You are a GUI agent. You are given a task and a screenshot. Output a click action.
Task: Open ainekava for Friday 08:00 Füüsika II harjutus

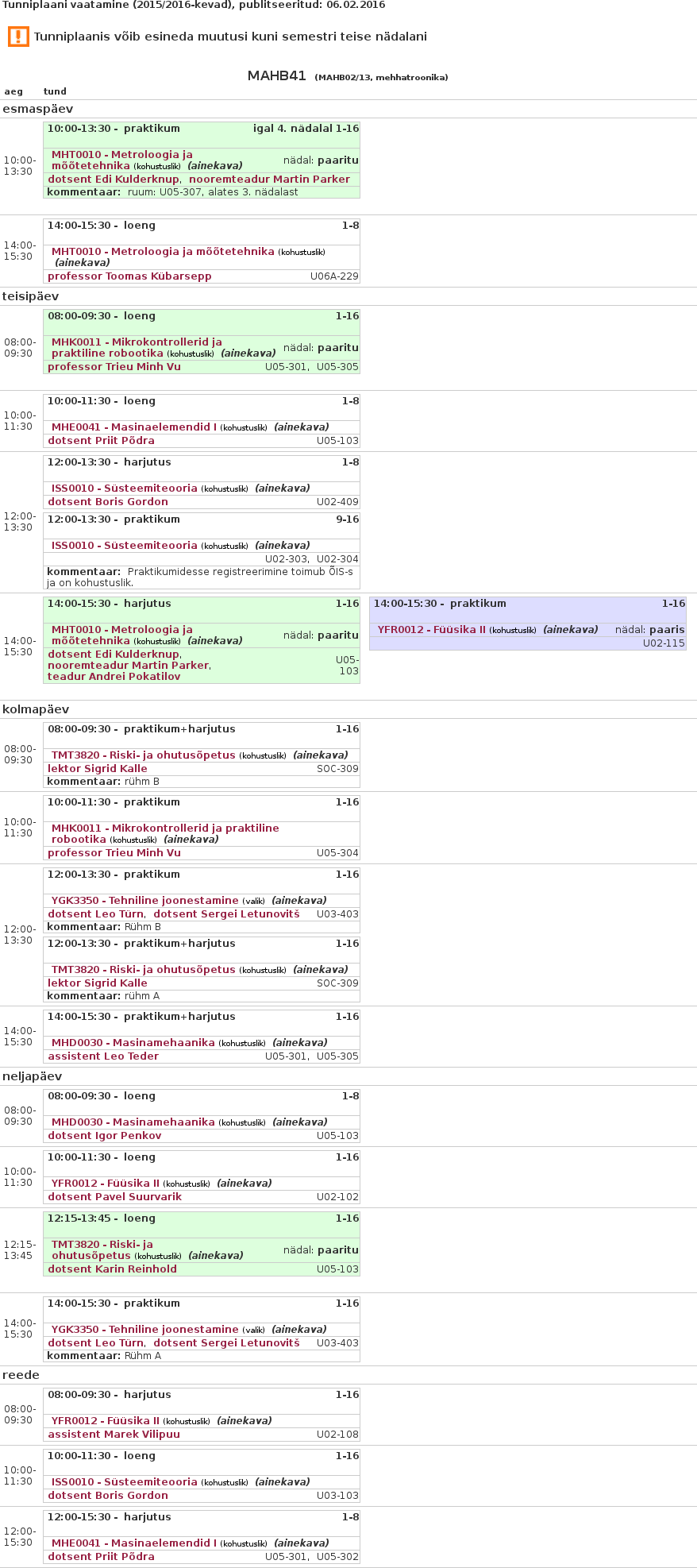[x=244, y=1421]
